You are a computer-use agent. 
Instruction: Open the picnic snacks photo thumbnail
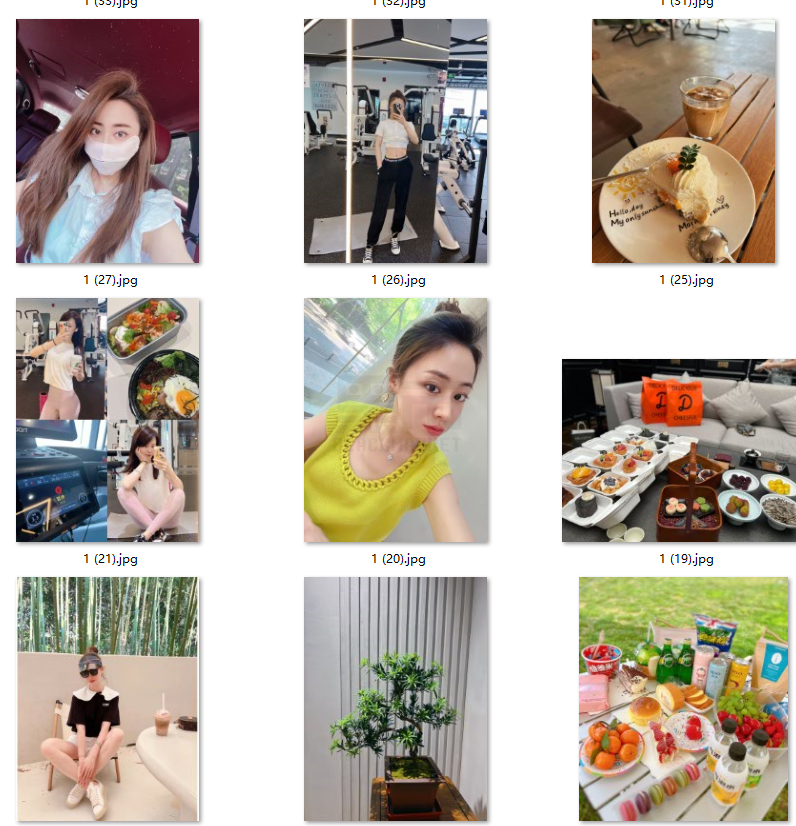pos(683,698)
